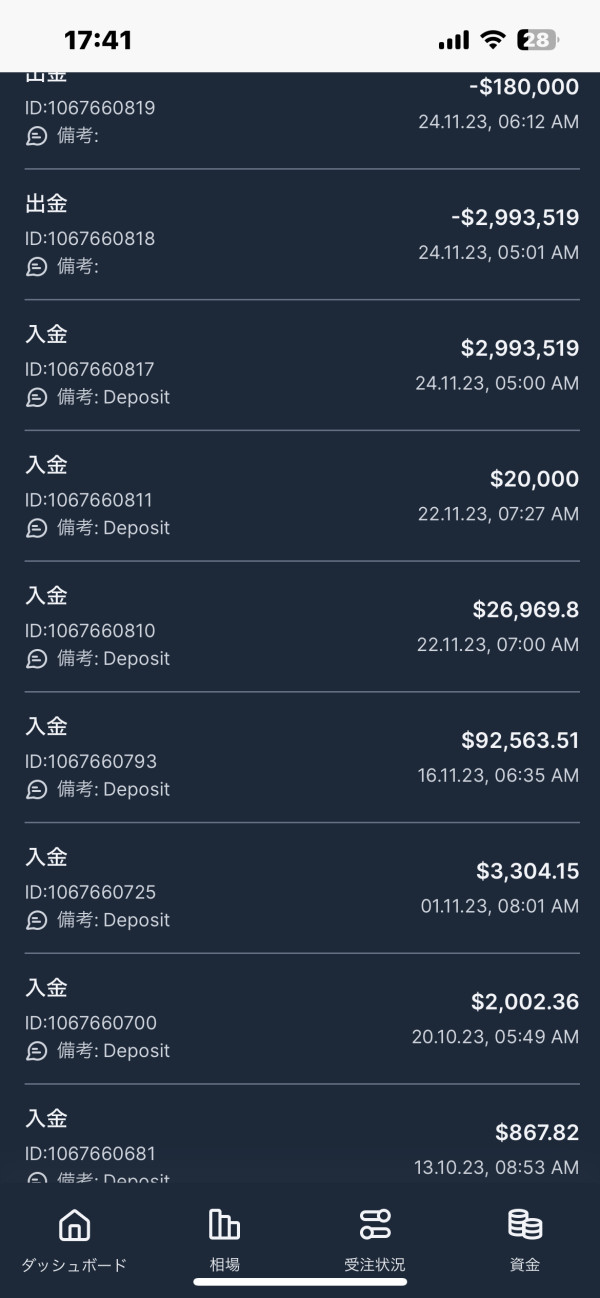The height and width of the screenshot is (1298, 600).
Task: Go to the 受注状況 tab
Action: (x=375, y=1238)
